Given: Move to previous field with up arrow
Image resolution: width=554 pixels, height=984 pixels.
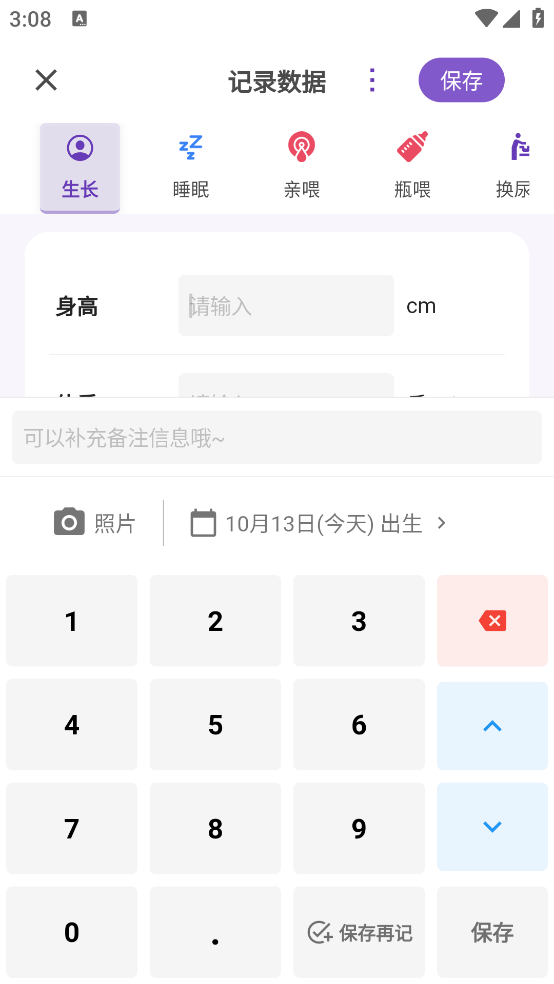Looking at the screenshot, I should tap(493, 725).
